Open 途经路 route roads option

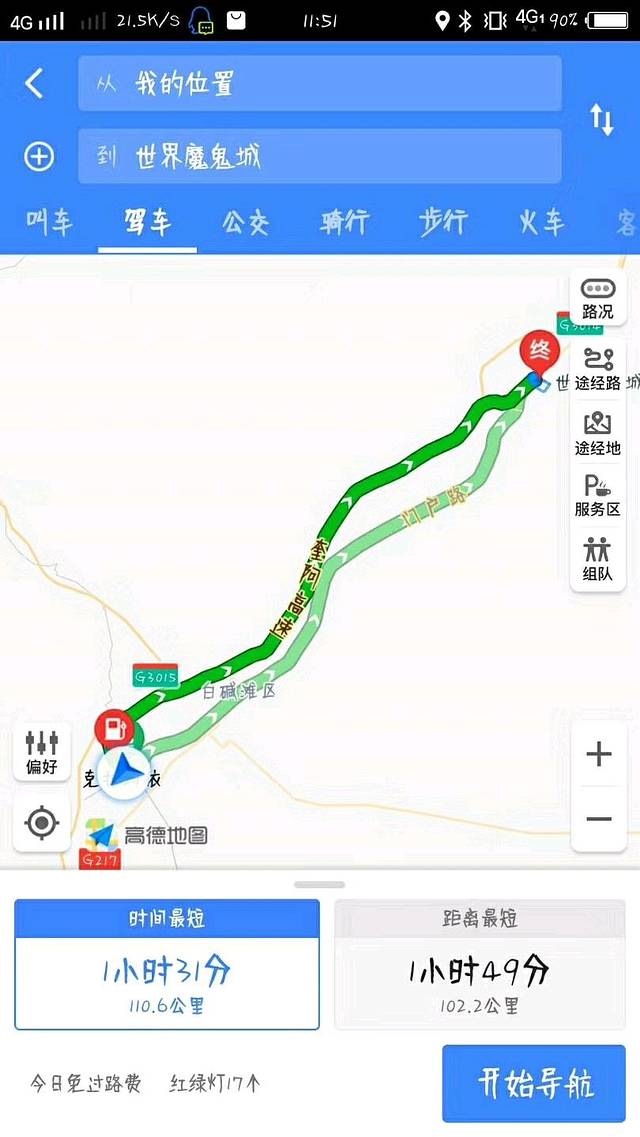[598, 368]
